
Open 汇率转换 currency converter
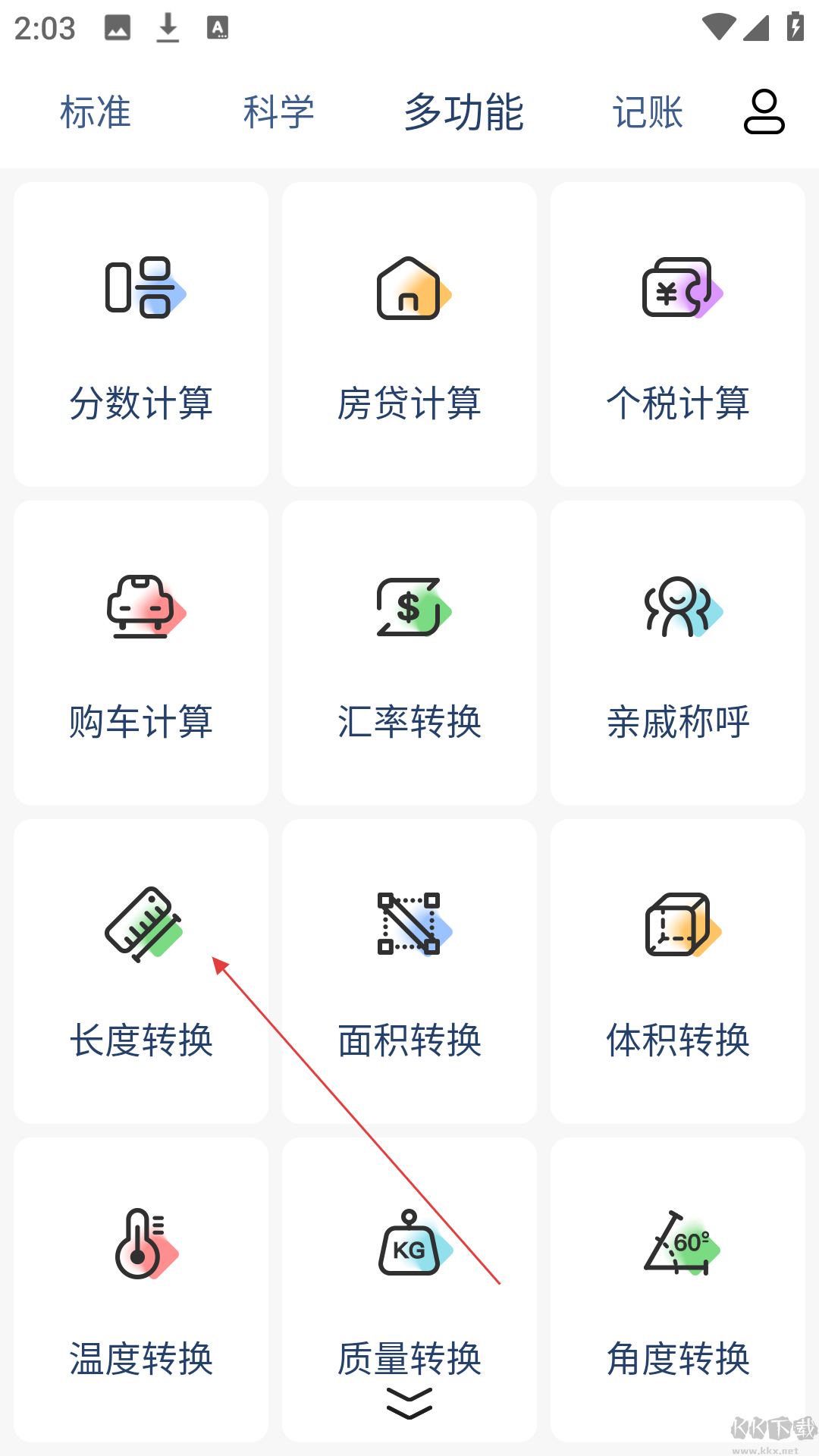click(409, 653)
